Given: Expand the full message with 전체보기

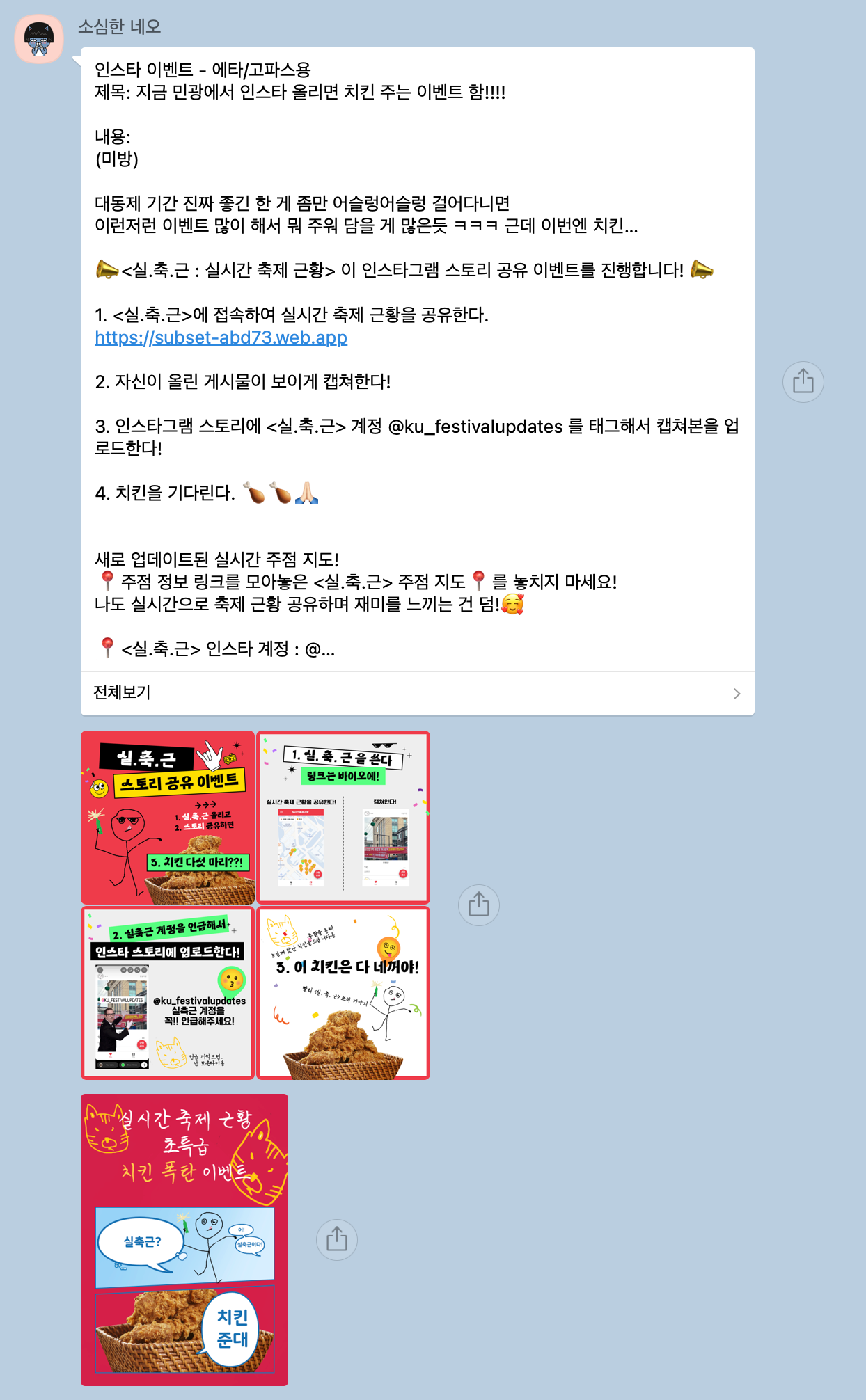Looking at the screenshot, I should (x=418, y=693).
